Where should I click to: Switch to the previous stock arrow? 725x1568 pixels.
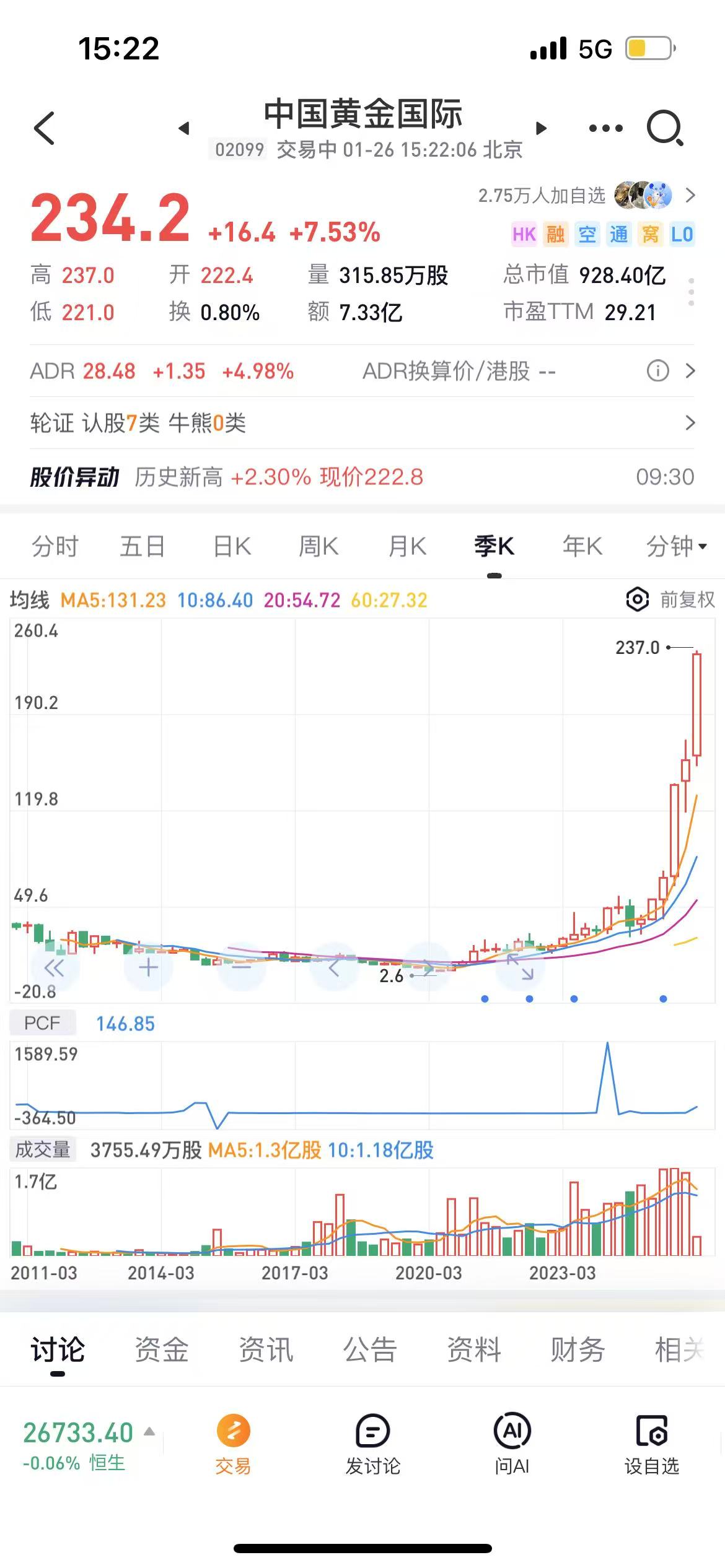[183, 128]
